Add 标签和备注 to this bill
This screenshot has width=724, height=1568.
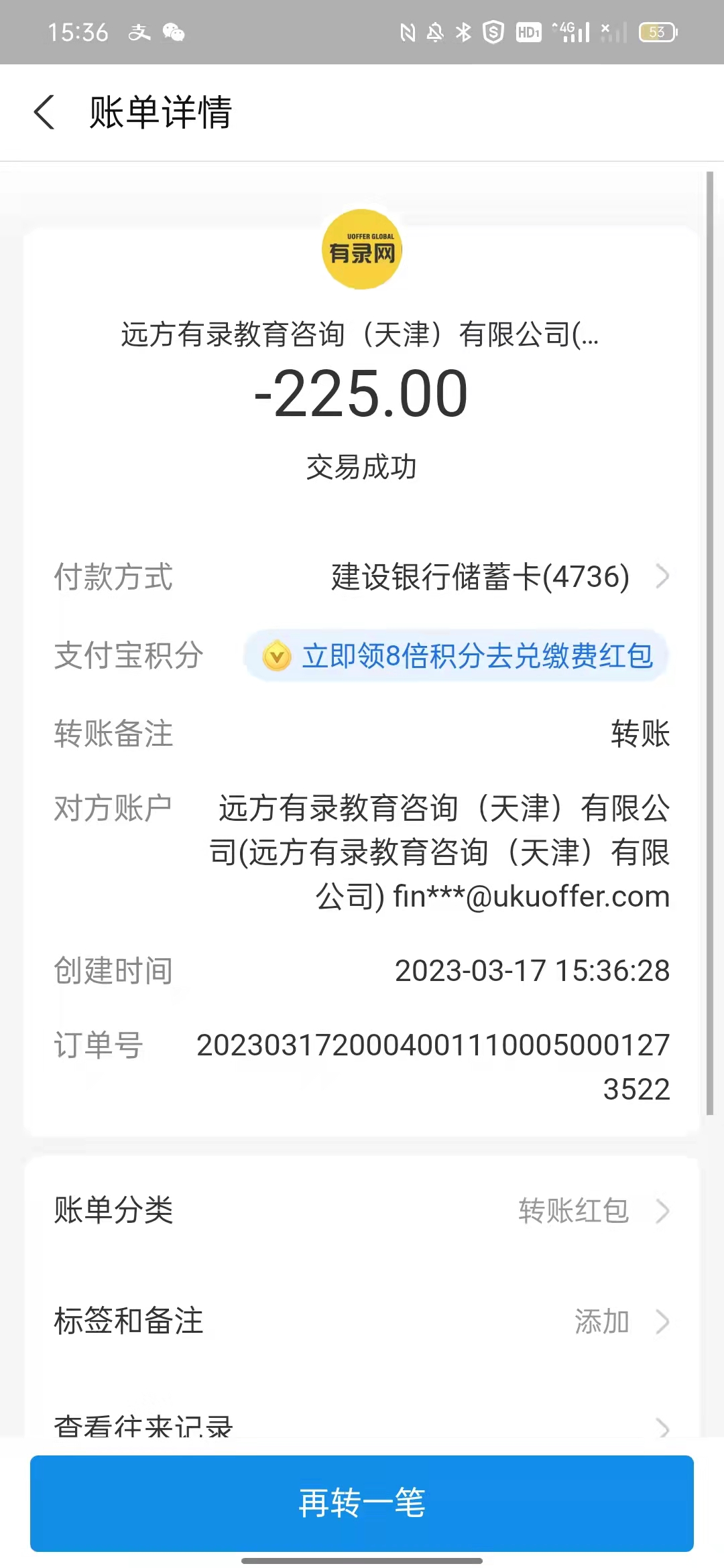pyautogui.click(x=362, y=1321)
